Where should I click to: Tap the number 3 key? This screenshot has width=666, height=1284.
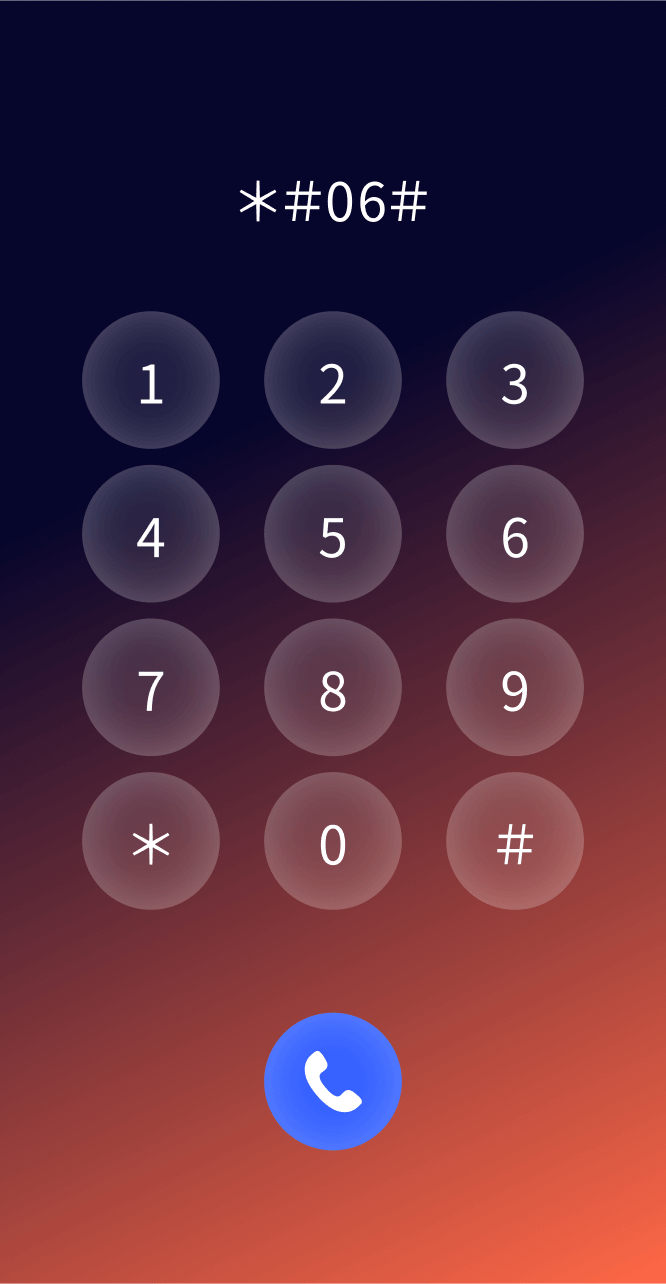(515, 380)
